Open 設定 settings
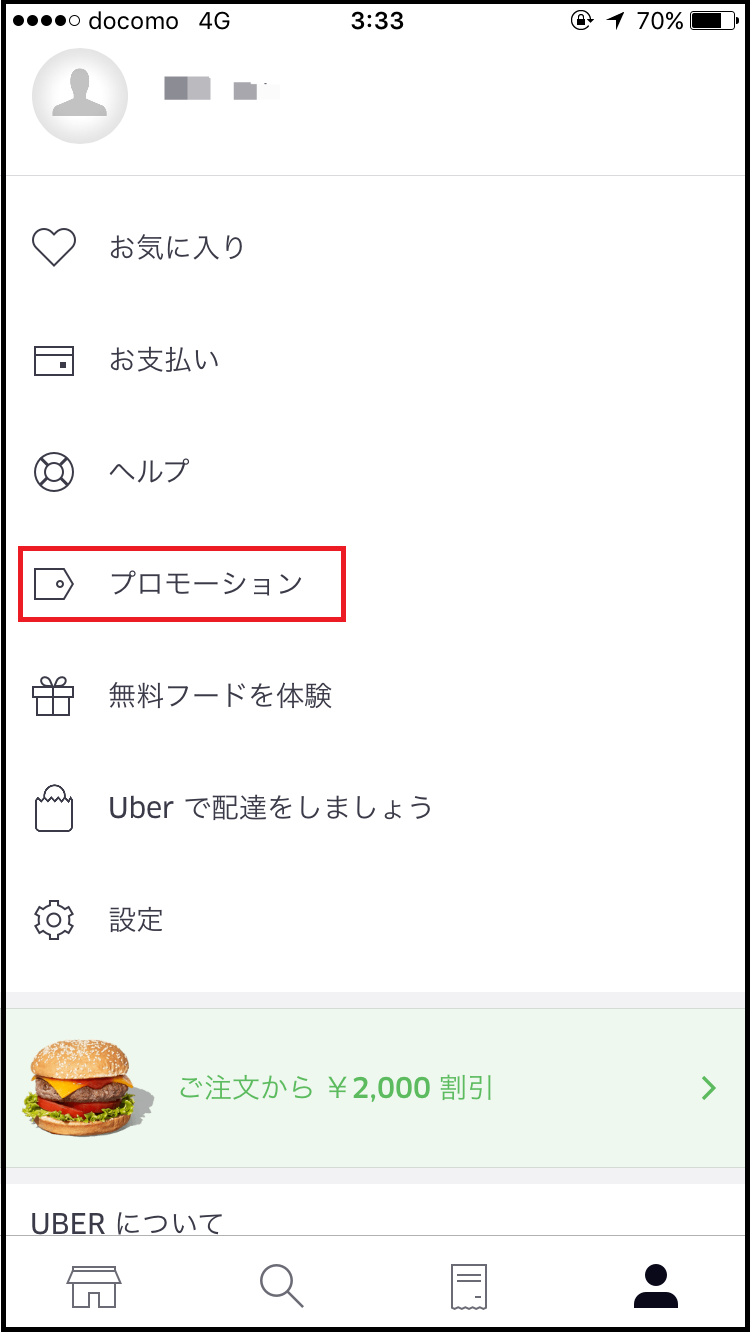The height and width of the screenshot is (1334, 750). tap(375, 919)
